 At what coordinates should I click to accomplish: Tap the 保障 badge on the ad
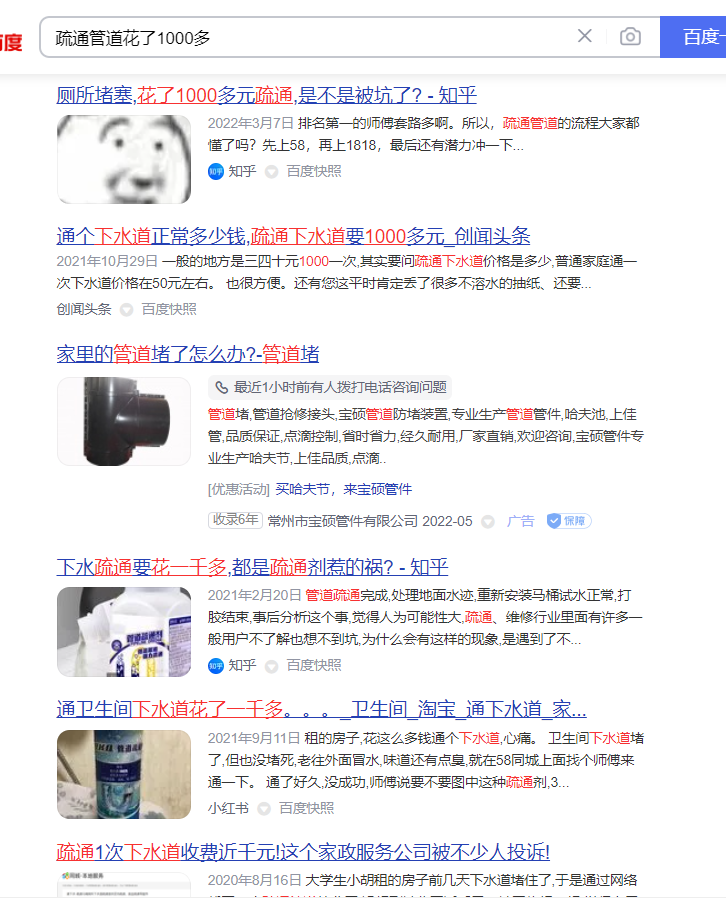point(568,521)
